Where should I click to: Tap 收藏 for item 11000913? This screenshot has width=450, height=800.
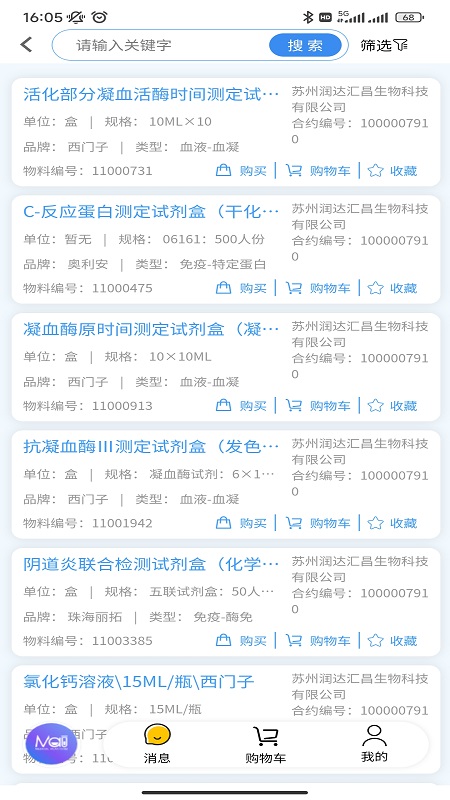click(392, 406)
